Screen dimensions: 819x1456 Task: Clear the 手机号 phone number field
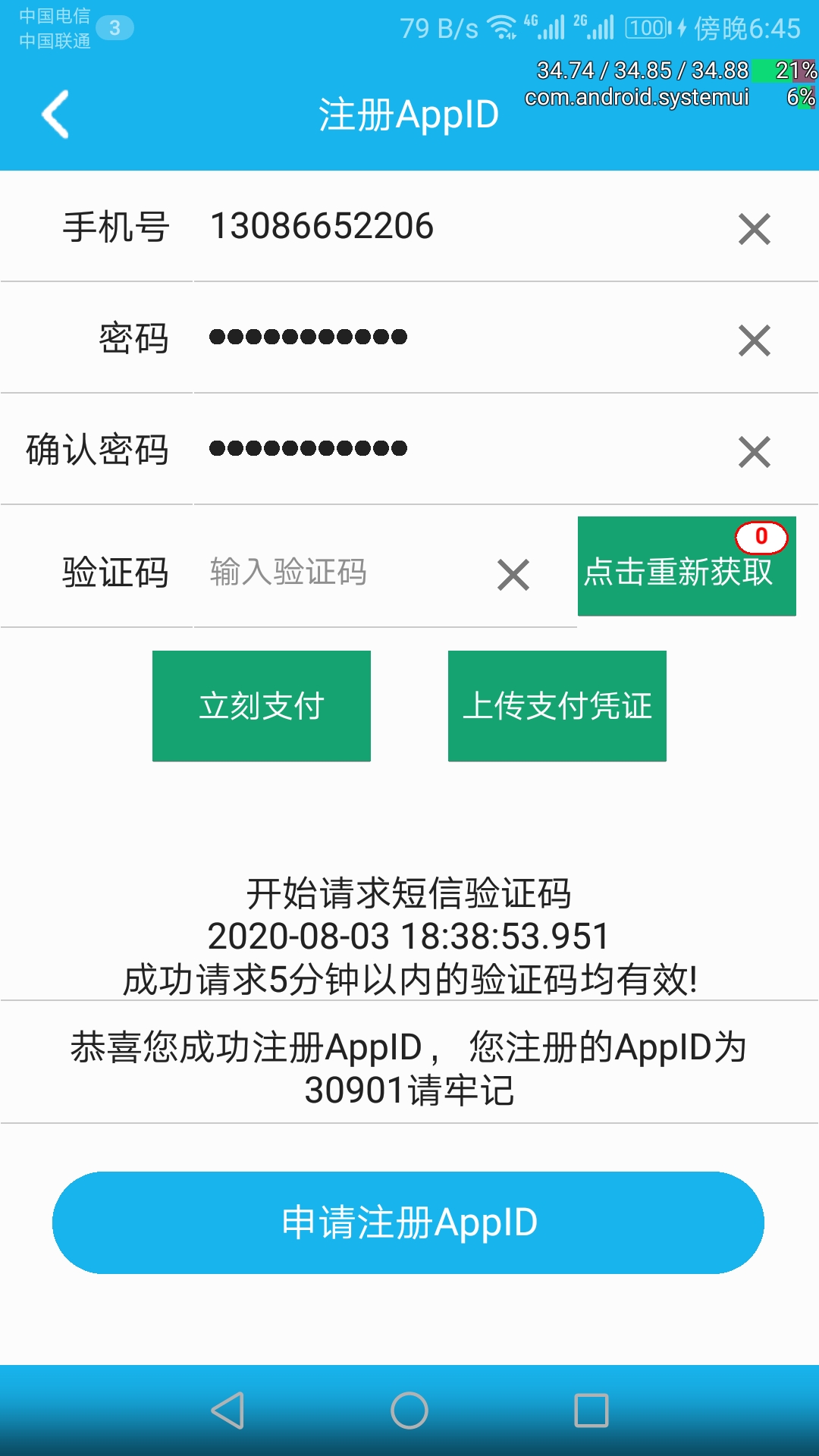coord(754,229)
